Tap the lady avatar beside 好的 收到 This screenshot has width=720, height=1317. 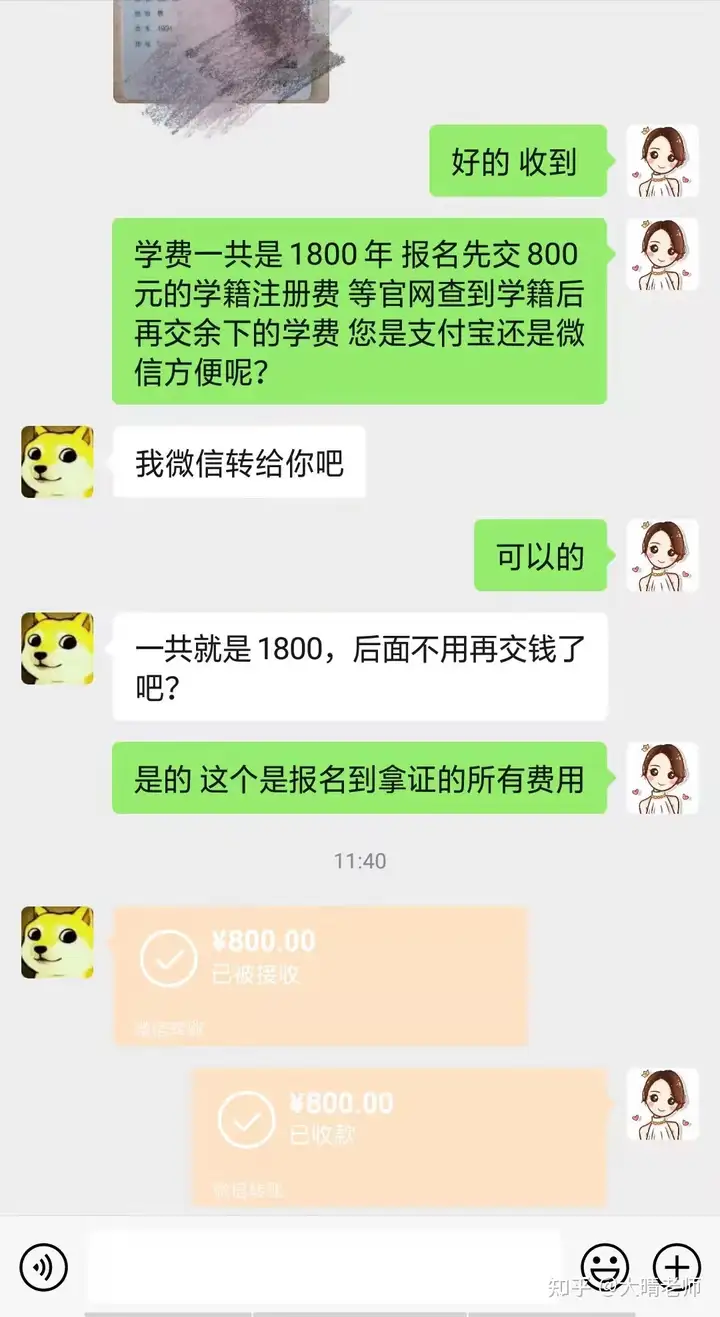tap(662, 161)
